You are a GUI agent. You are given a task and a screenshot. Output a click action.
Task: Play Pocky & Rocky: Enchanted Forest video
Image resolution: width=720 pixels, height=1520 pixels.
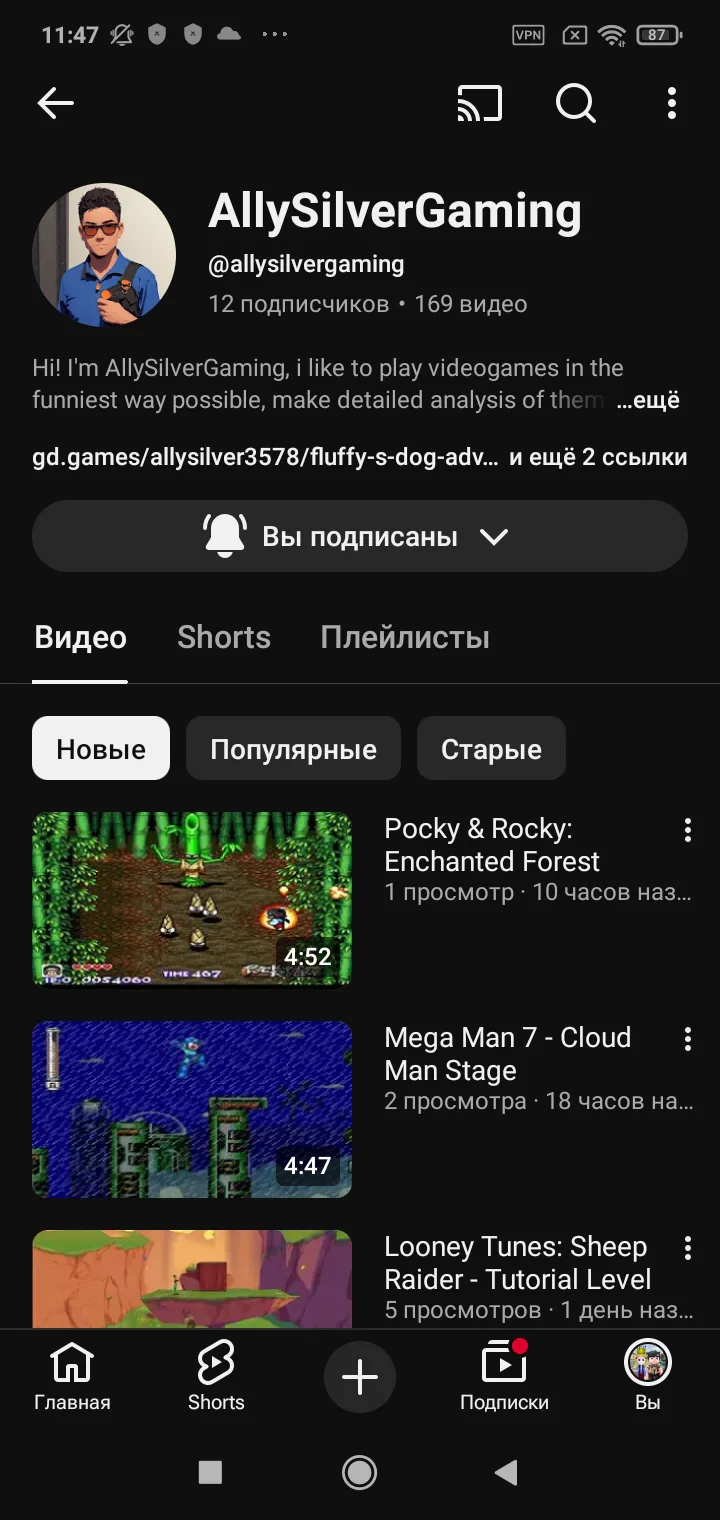coord(192,899)
